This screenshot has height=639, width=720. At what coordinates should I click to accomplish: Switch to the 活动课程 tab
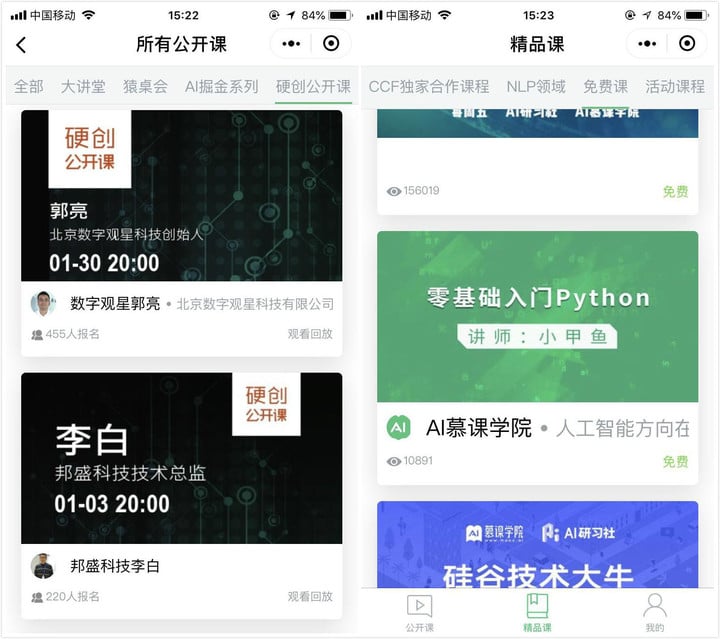[x=675, y=86]
